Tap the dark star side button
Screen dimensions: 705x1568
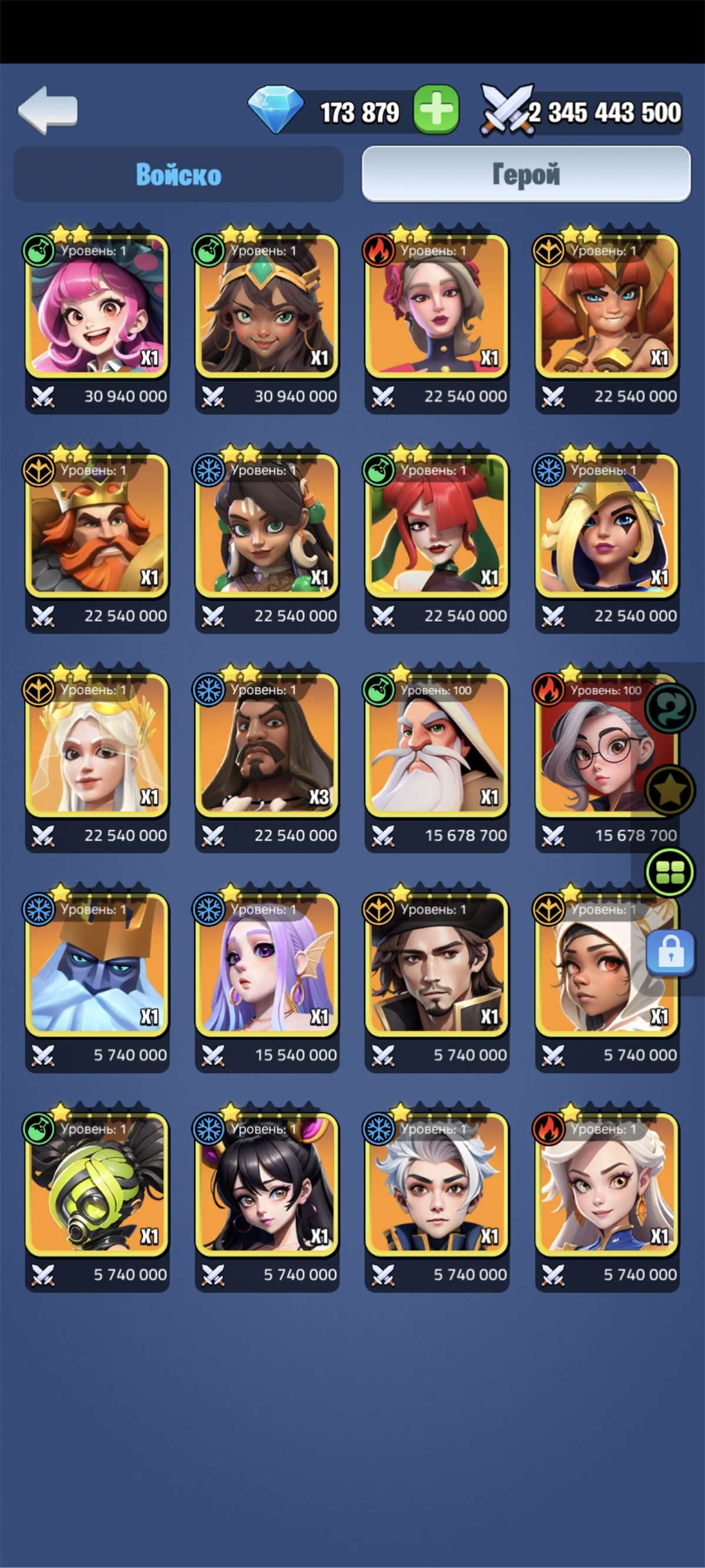tap(670, 790)
